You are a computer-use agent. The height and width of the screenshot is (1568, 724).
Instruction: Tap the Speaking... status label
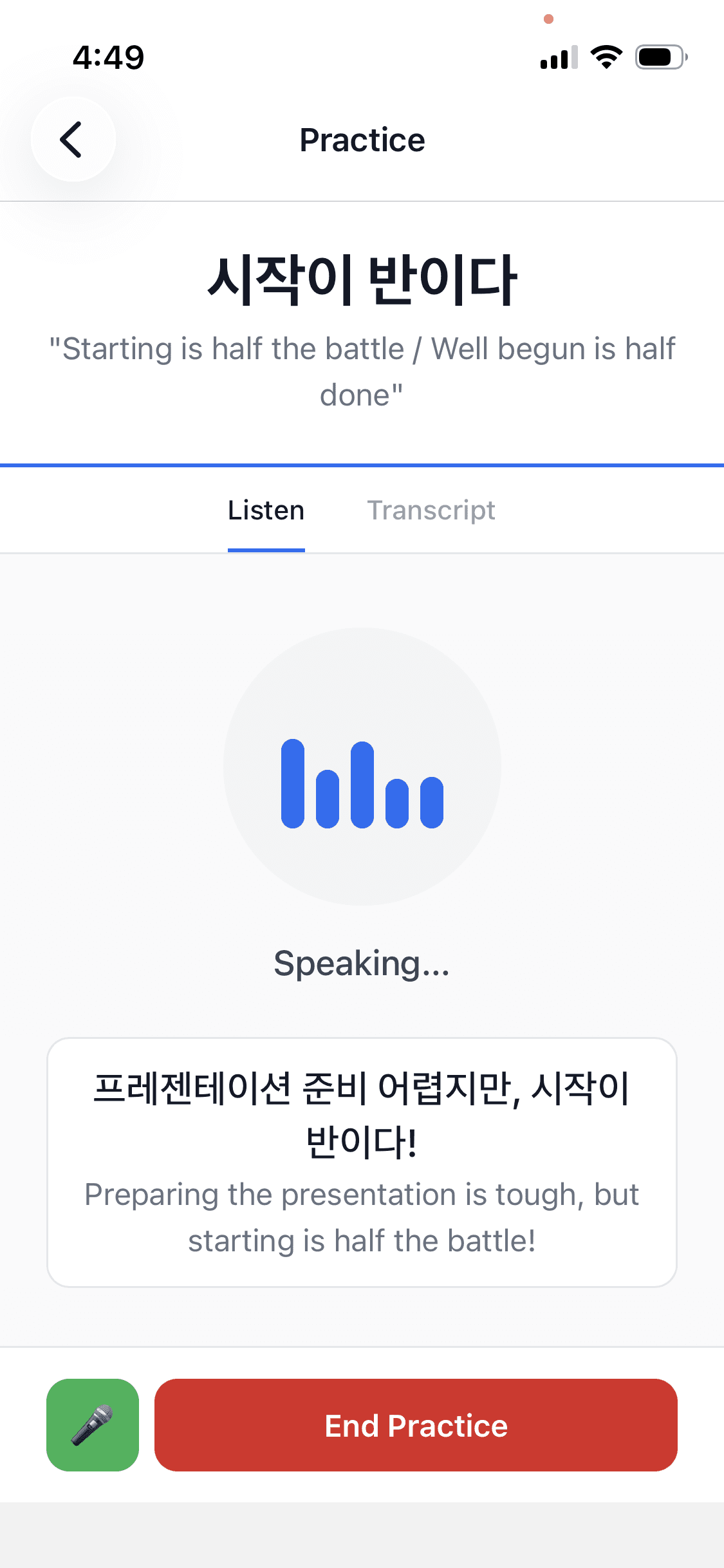[x=362, y=964]
